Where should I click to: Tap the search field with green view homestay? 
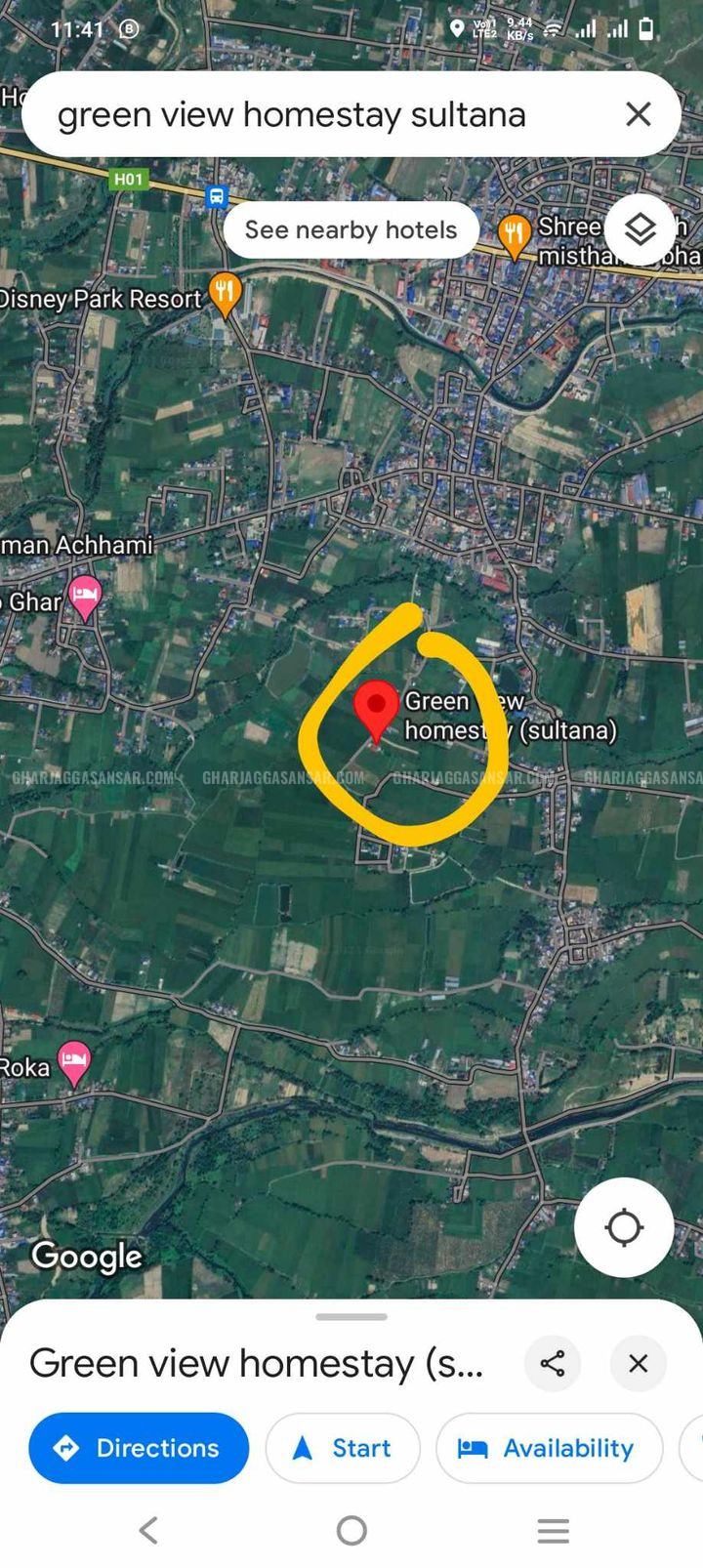coord(293,115)
